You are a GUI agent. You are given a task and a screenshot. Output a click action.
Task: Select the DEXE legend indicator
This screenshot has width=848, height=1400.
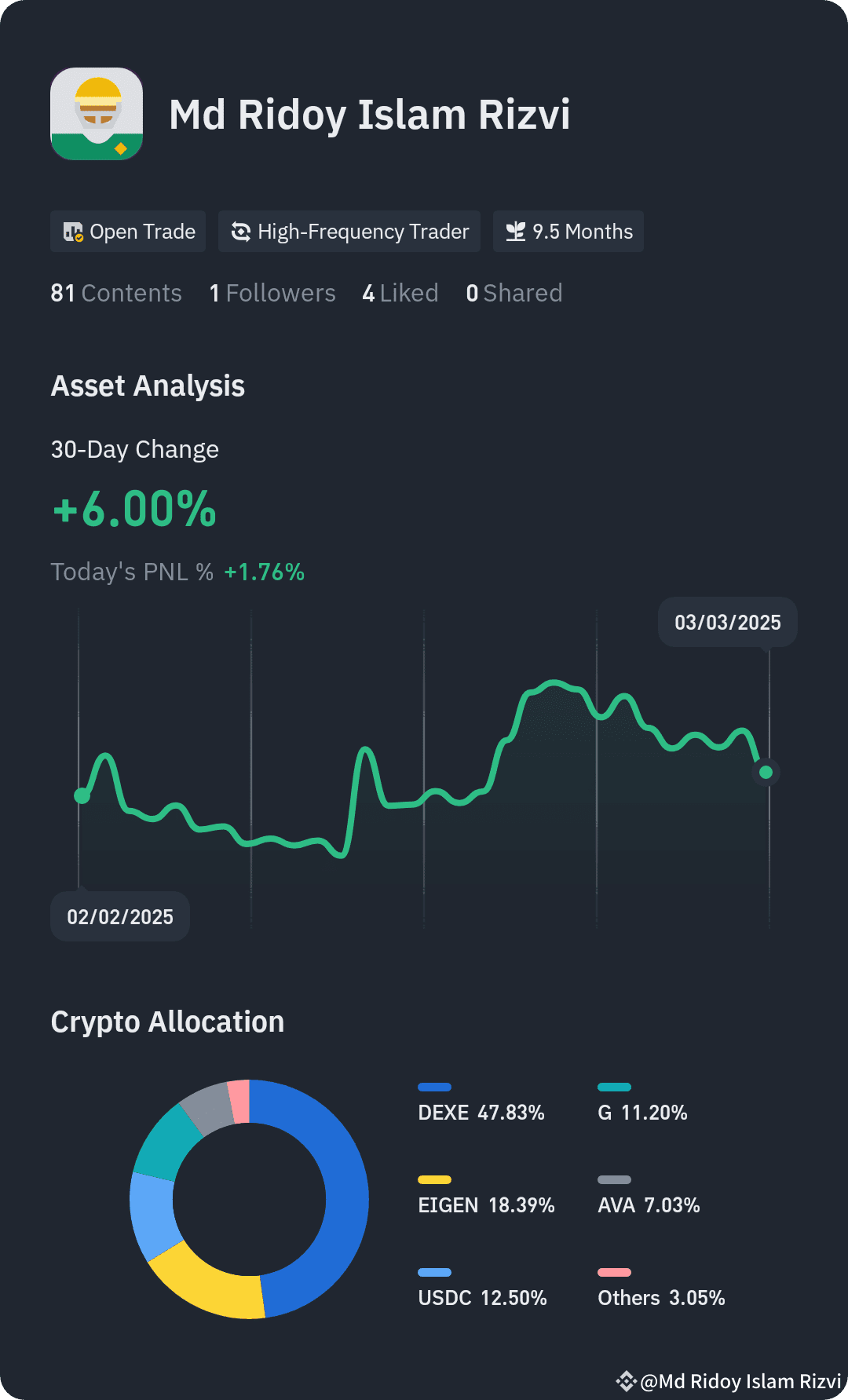coord(436,1086)
